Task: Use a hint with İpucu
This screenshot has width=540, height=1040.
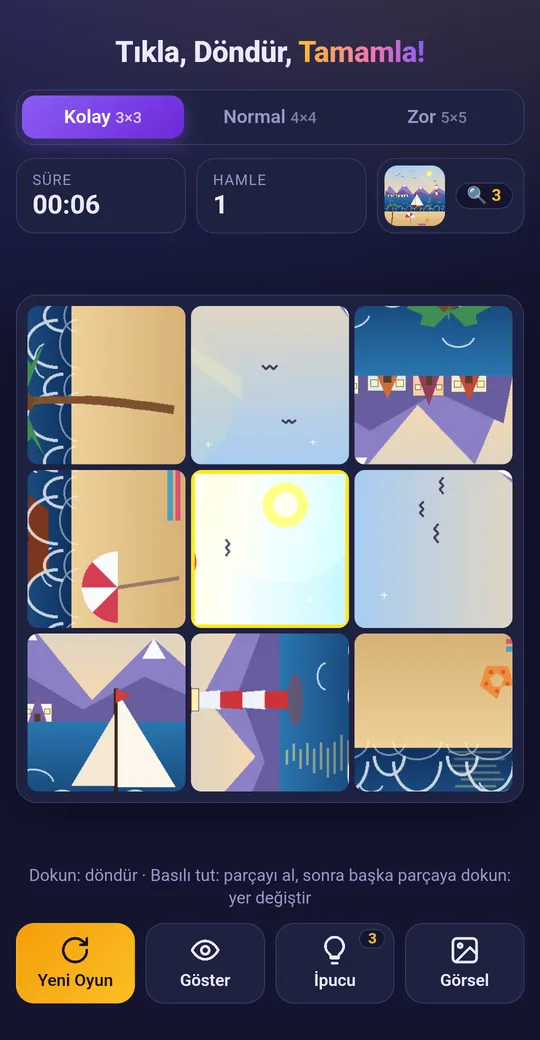Action: [335, 963]
